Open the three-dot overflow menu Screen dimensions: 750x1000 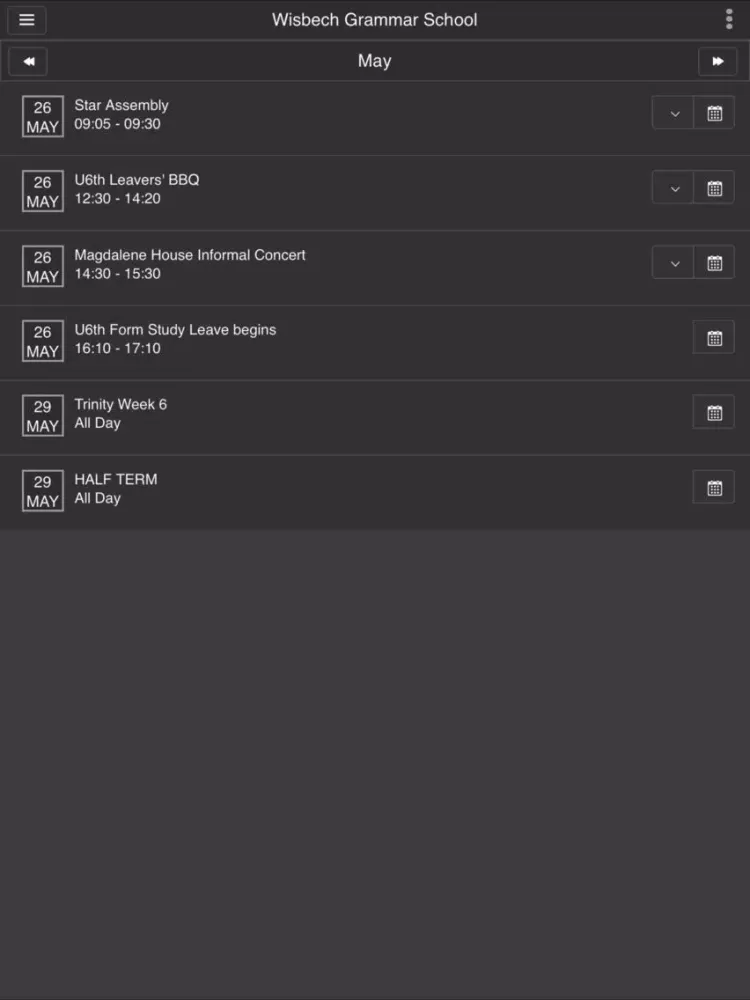(728, 20)
